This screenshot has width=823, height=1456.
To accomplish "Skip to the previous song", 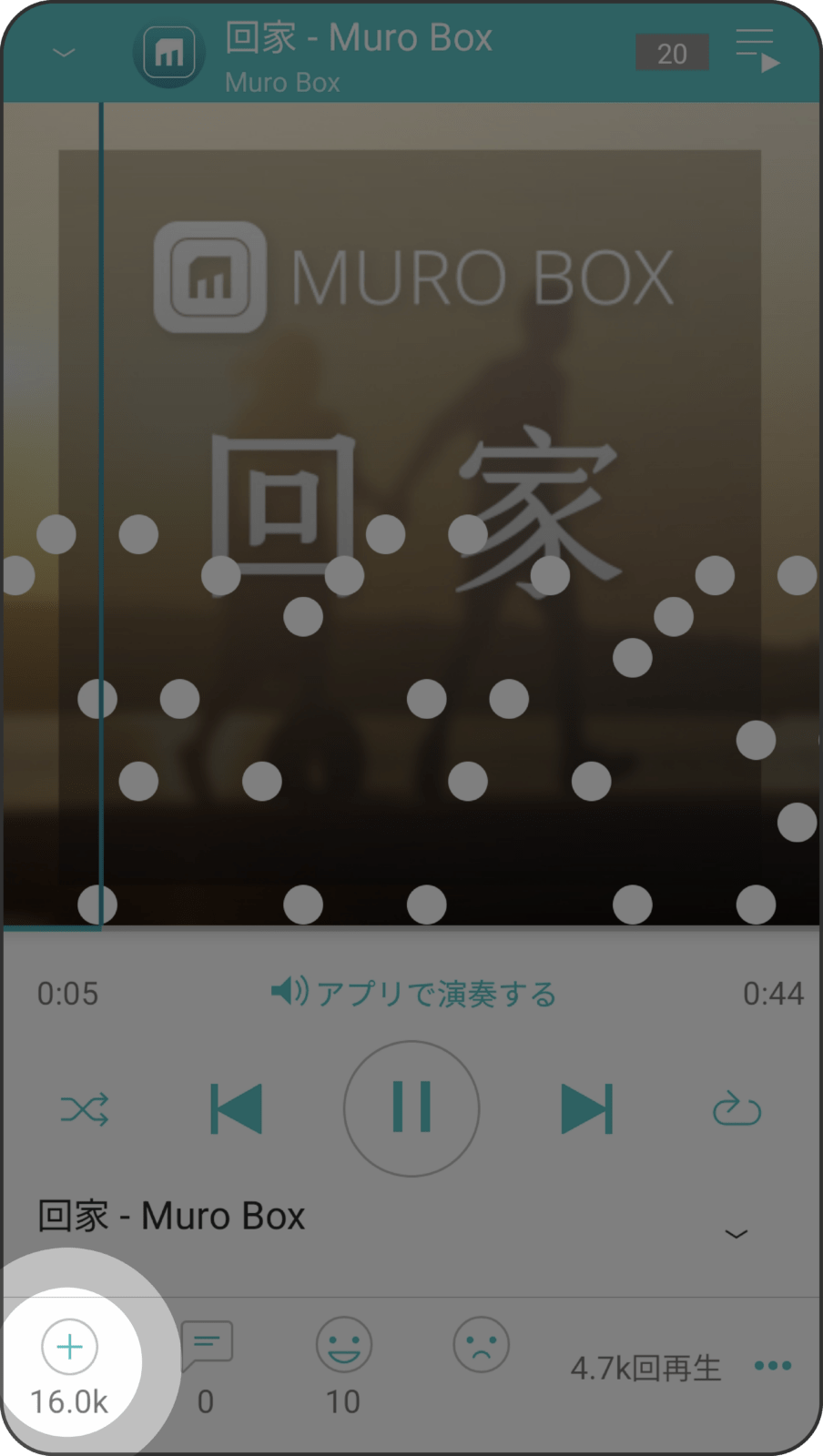I will coord(237,1109).
